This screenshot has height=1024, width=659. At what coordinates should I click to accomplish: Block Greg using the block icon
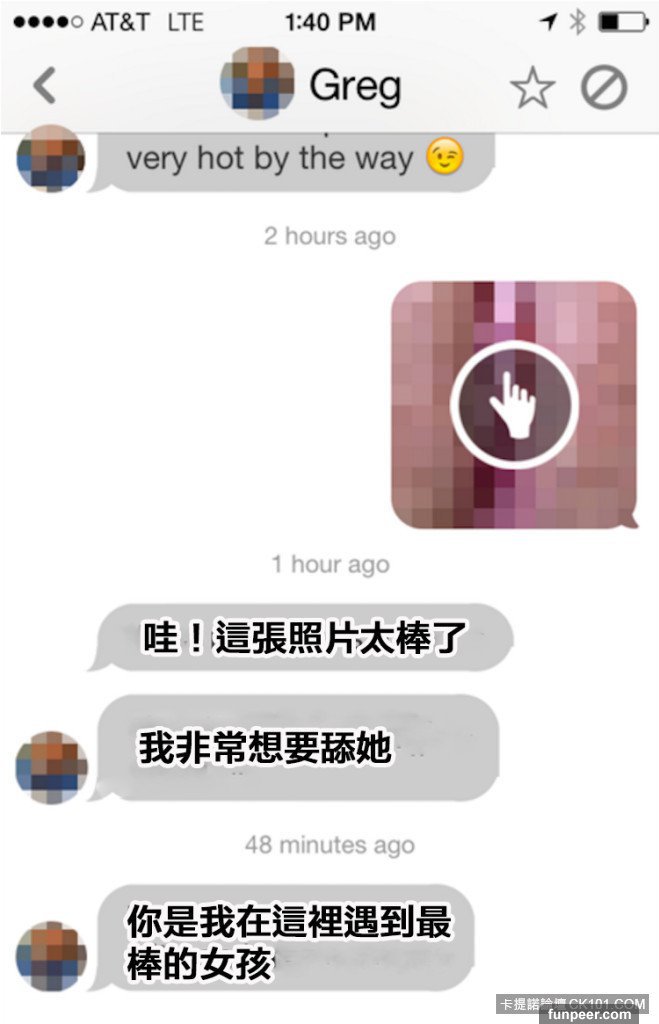click(x=604, y=88)
